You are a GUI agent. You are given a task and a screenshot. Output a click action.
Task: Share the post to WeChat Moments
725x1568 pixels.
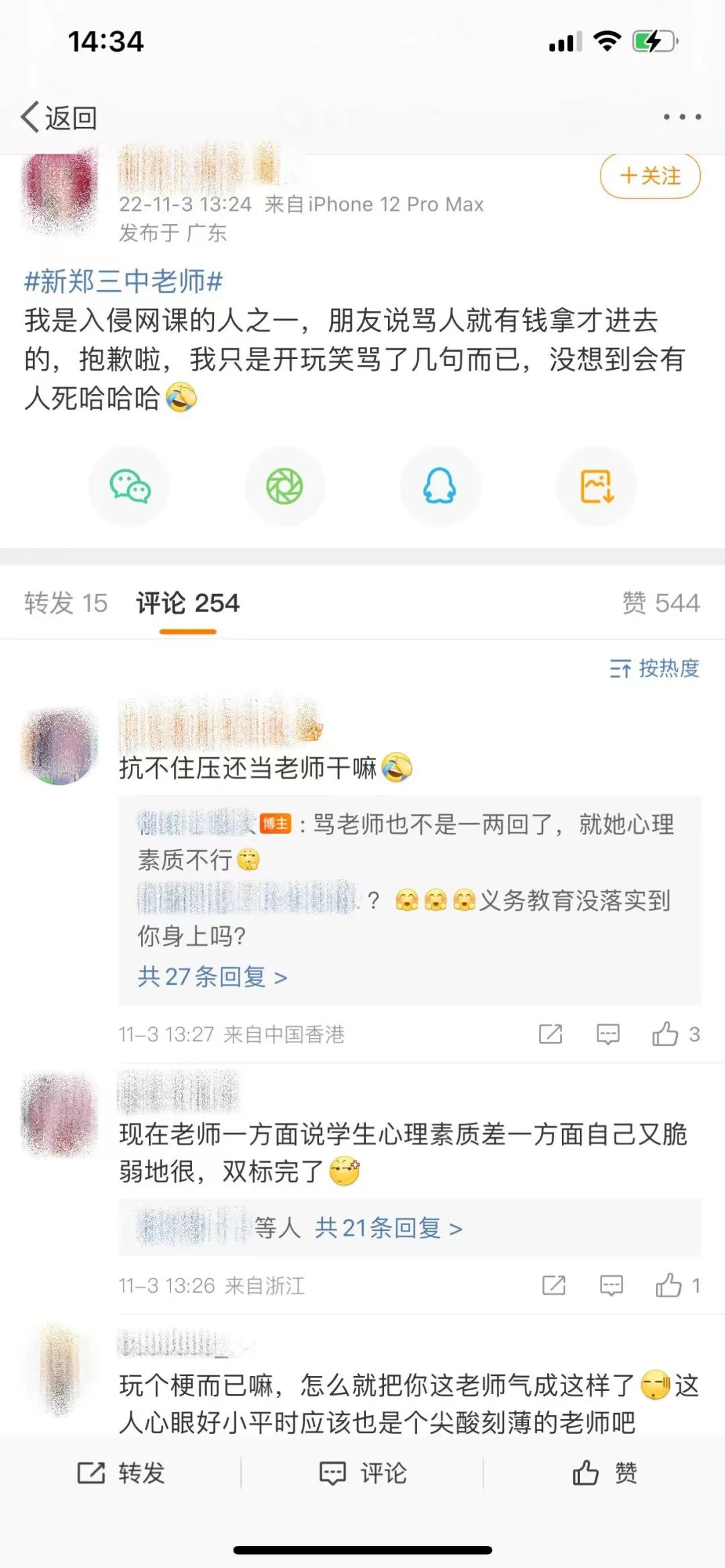point(285,485)
